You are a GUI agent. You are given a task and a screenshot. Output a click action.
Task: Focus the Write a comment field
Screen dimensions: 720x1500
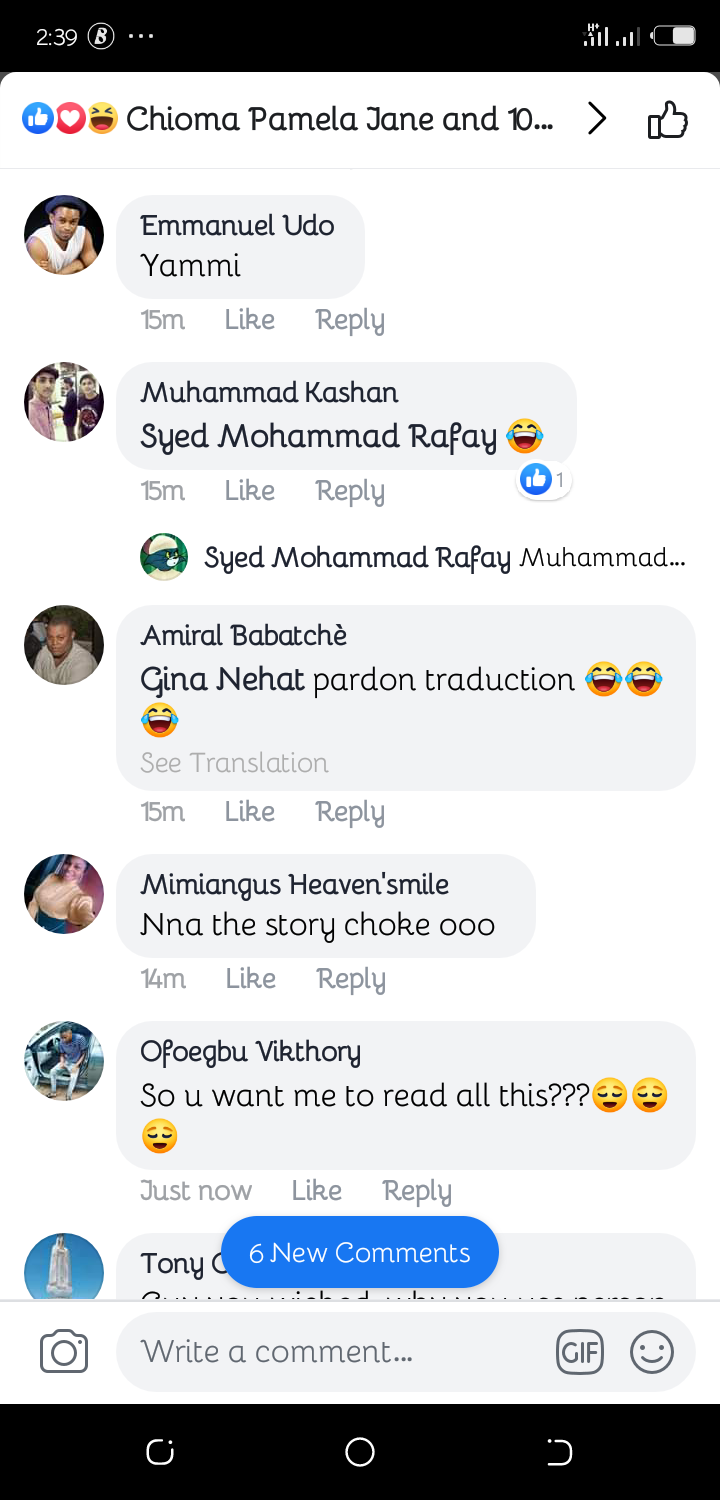click(330, 1352)
